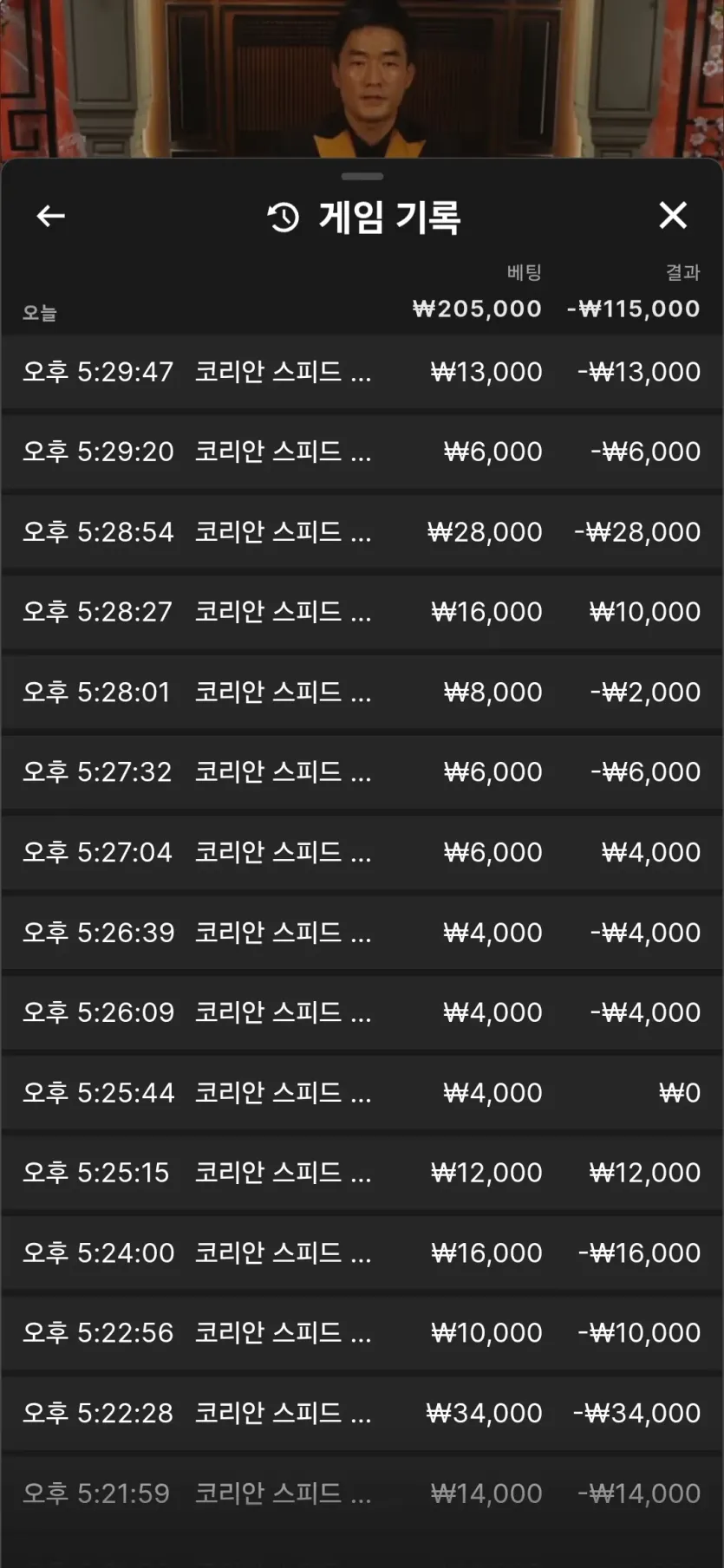
Task: View the 오후 5:28:27 record details
Action: [x=362, y=612]
